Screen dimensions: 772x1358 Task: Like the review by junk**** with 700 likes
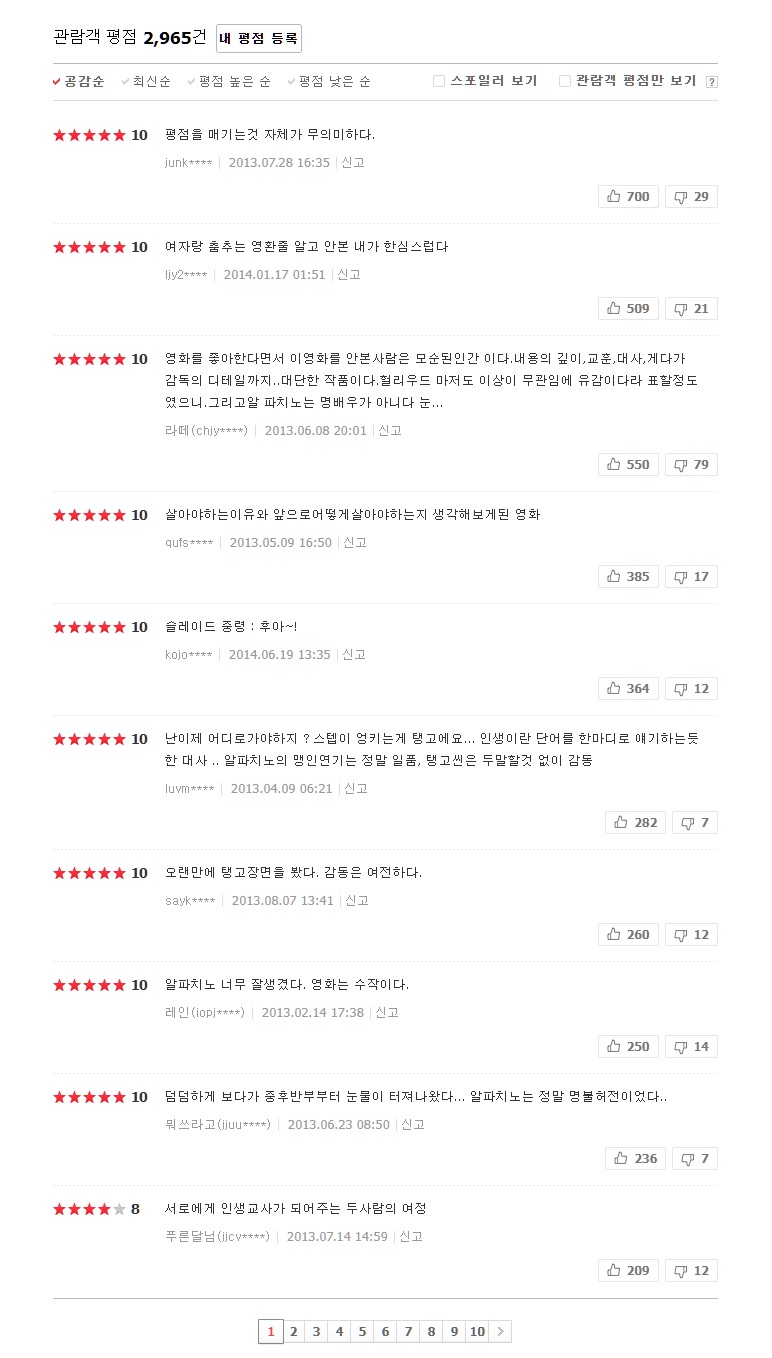[x=628, y=197]
